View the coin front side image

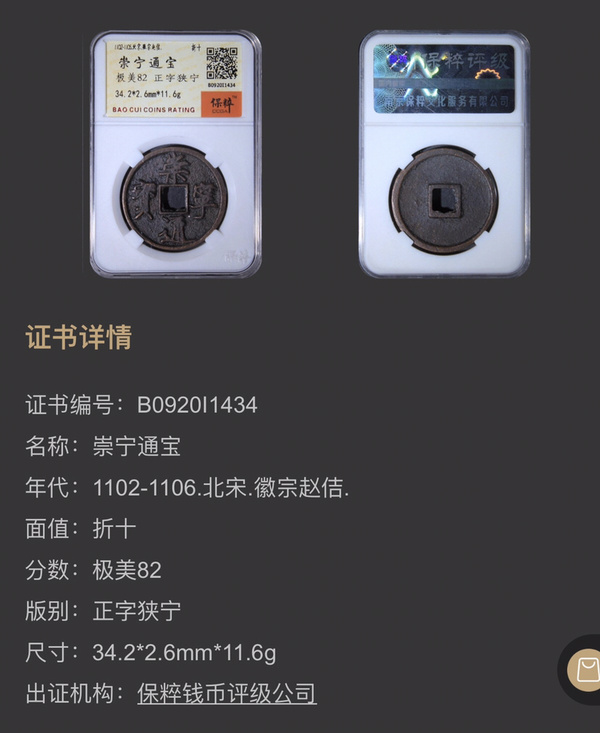(175, 154)
